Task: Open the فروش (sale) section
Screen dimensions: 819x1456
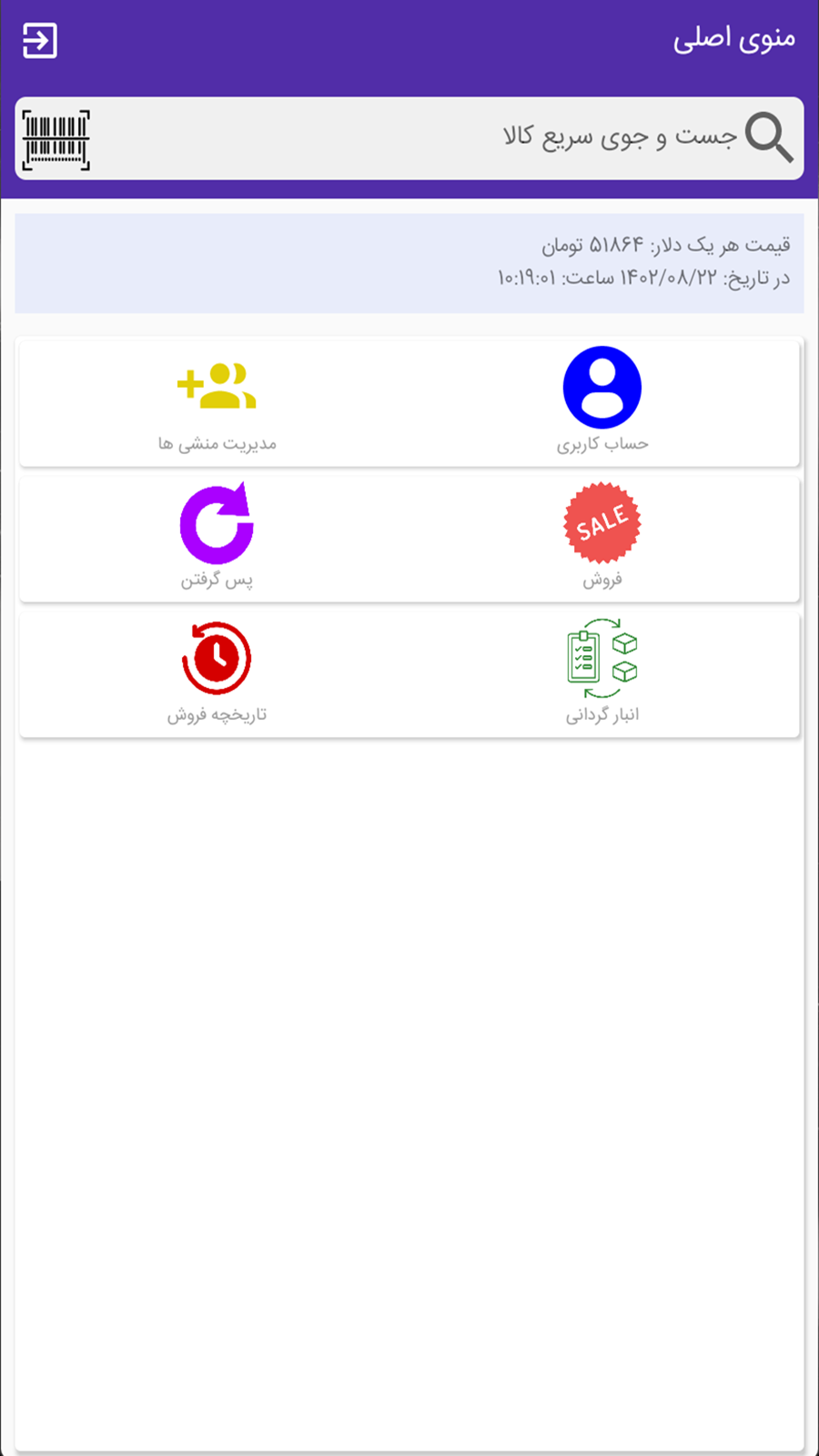Action: coord(602,537)
